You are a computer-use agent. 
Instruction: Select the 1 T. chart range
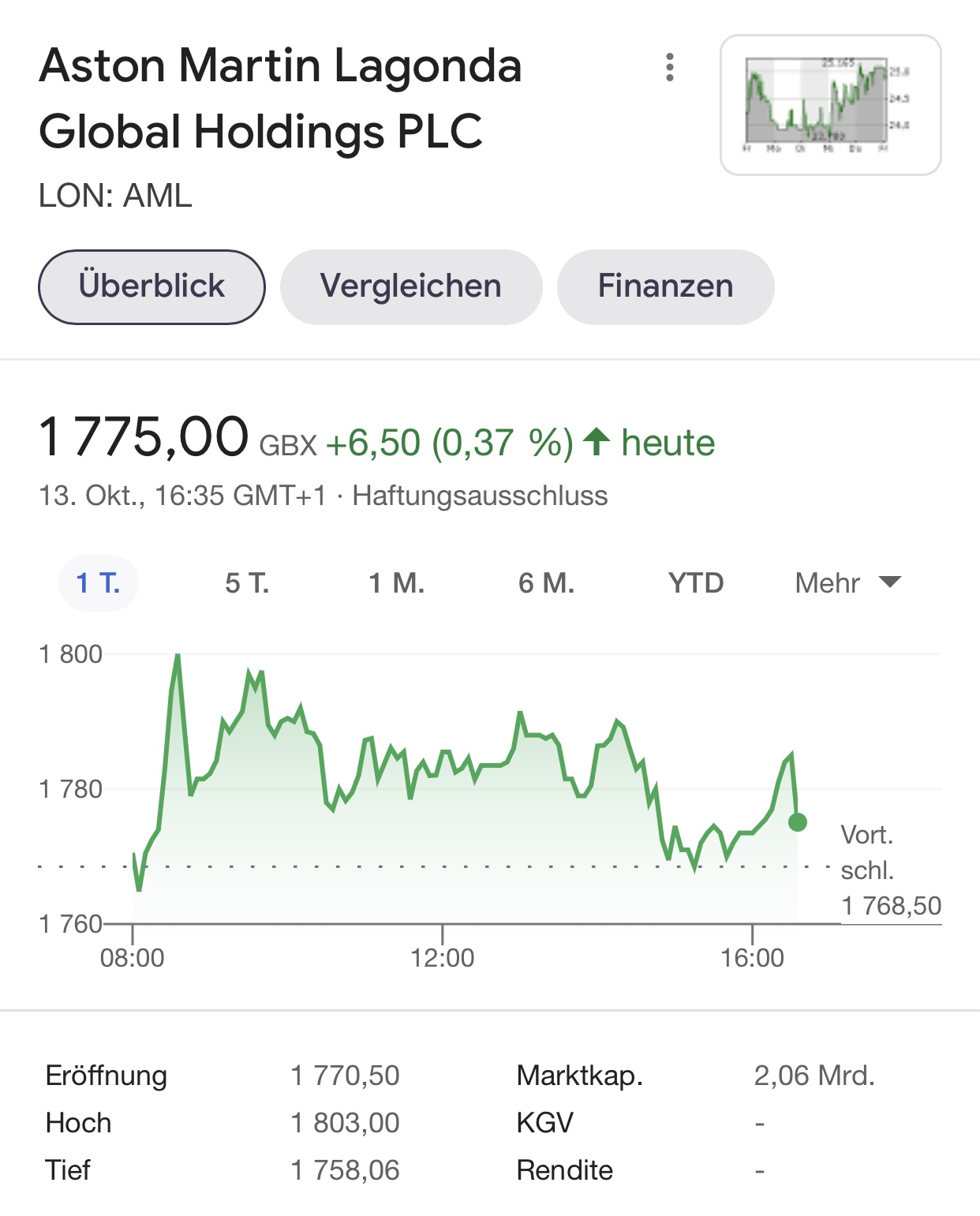pyautogui.click(x=99, y=583)
